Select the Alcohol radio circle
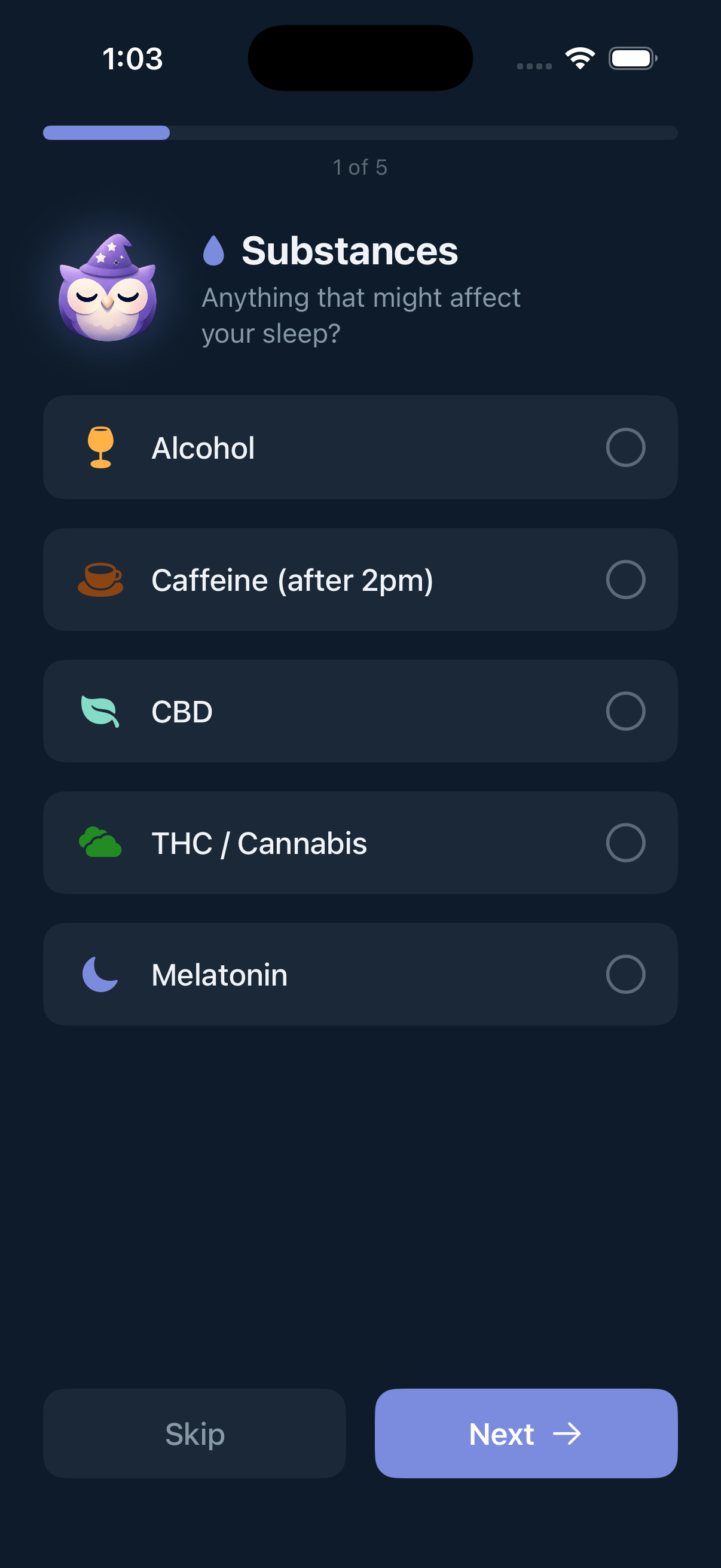This screenshot has height=1568, width=721. coord(626,447)
